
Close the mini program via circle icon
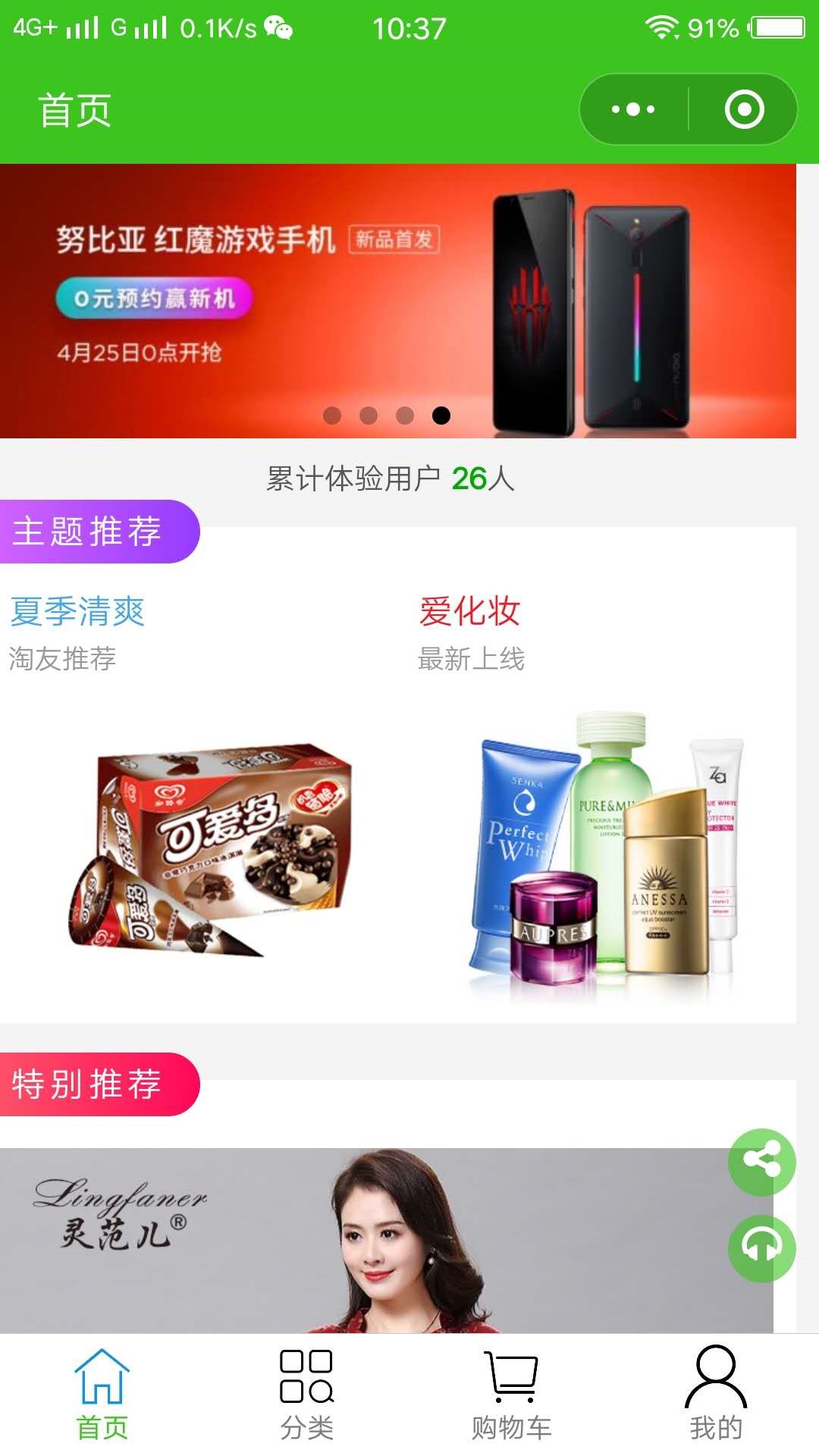744,109
